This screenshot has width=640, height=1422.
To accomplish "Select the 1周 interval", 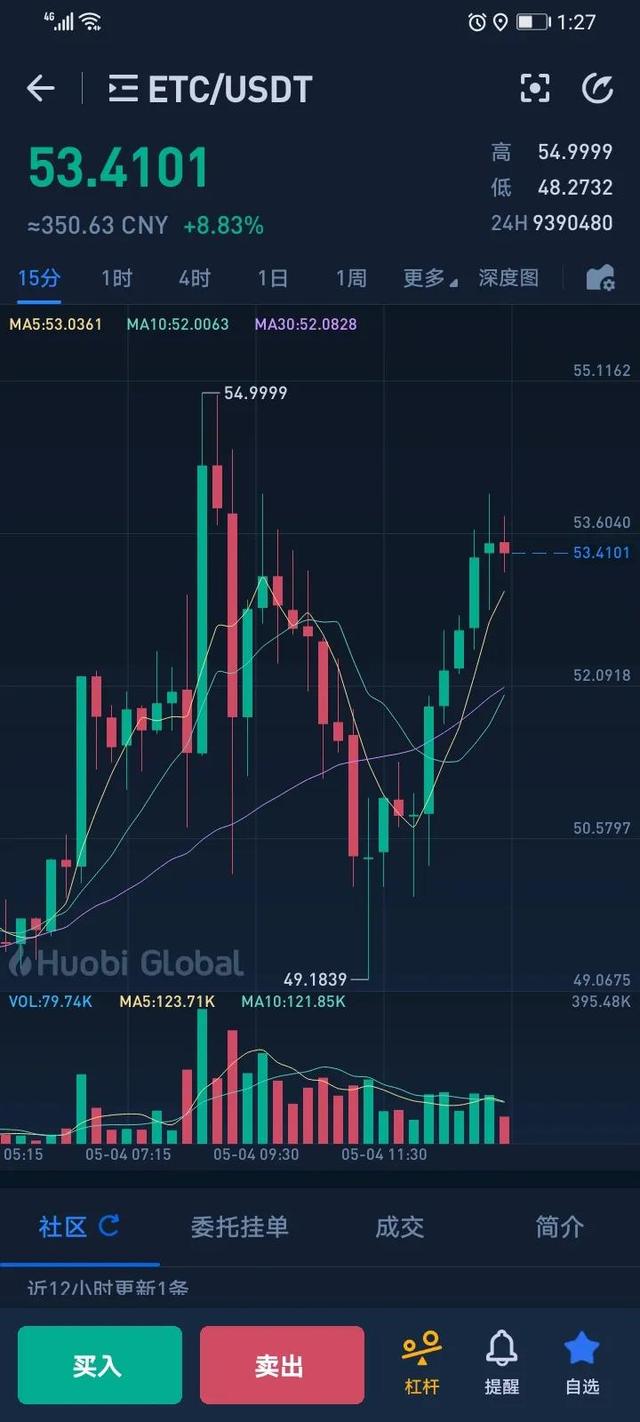I will click(x=351, y=278).
